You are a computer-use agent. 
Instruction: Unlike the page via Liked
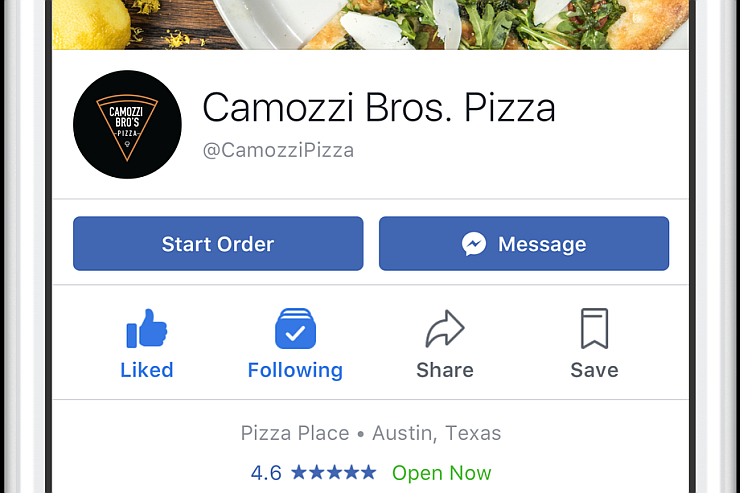click(x=147, y=343)
